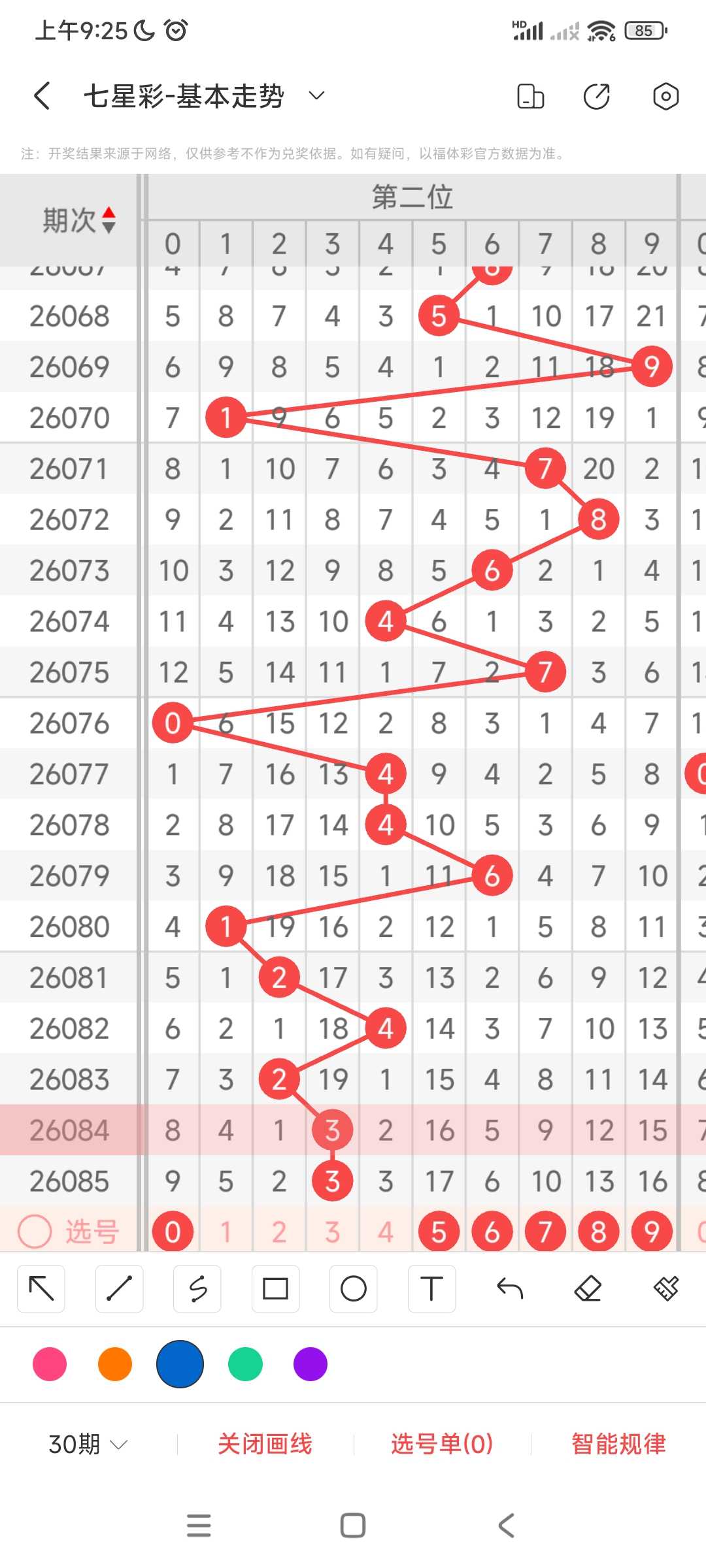Open the 30期 period count dropdown
The image size is (706, 1568).
(x=88, y=1444)
